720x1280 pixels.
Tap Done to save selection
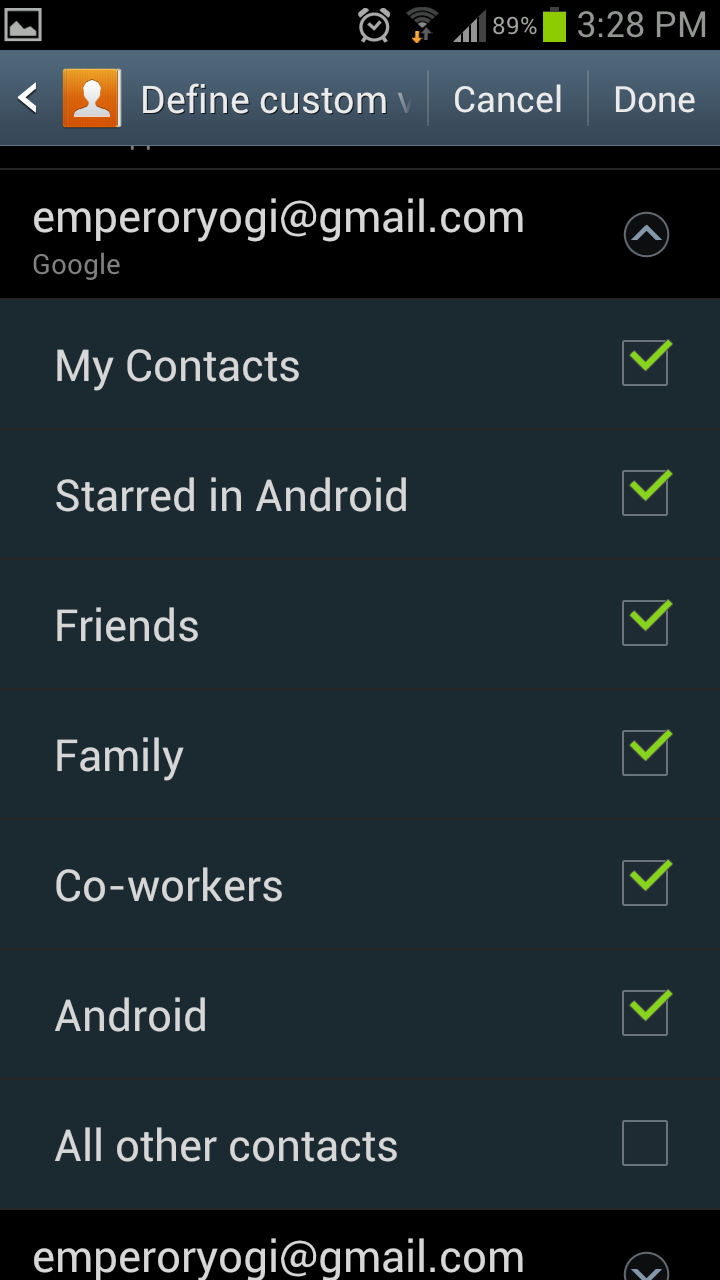[x=654, y=99]
